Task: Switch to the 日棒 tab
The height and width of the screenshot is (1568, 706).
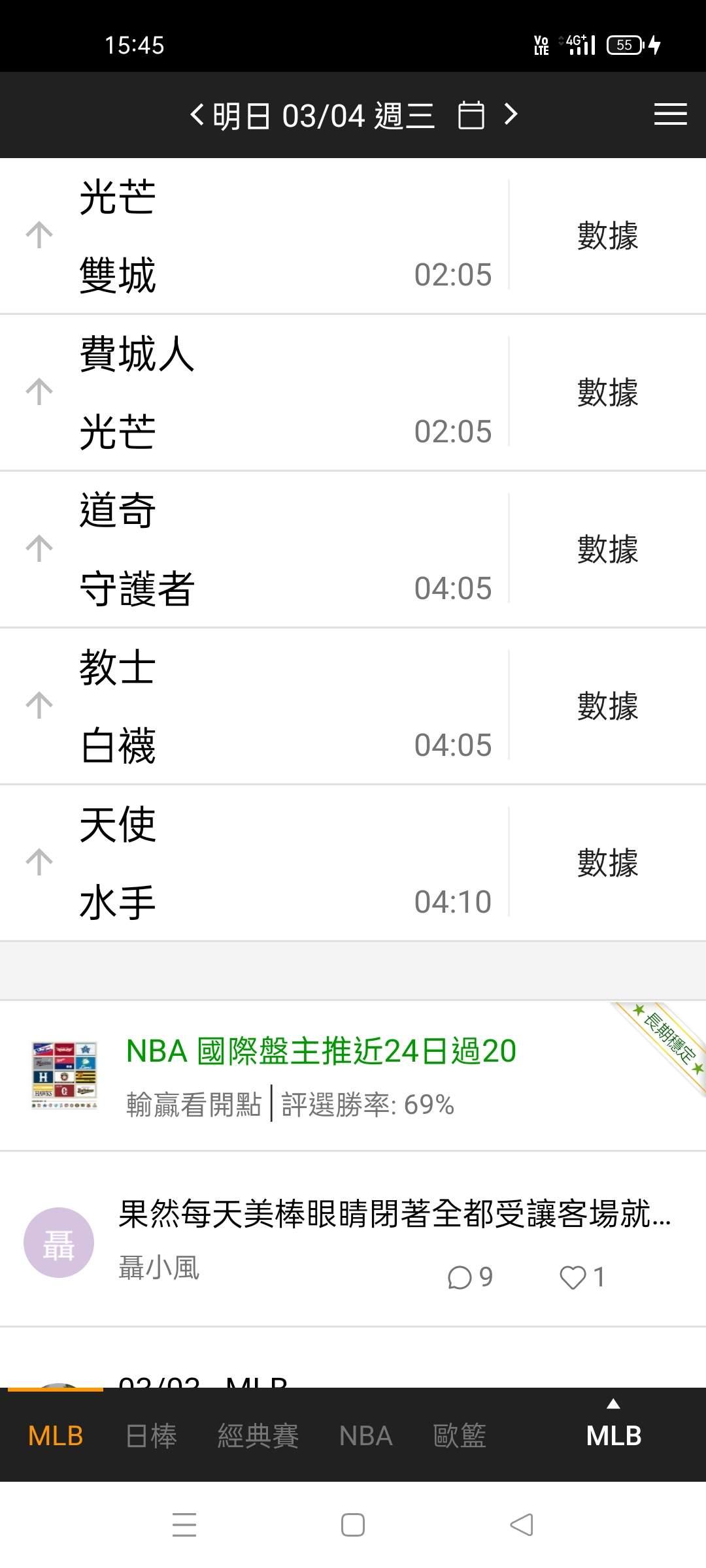Action: click(x=151, y=1435)
